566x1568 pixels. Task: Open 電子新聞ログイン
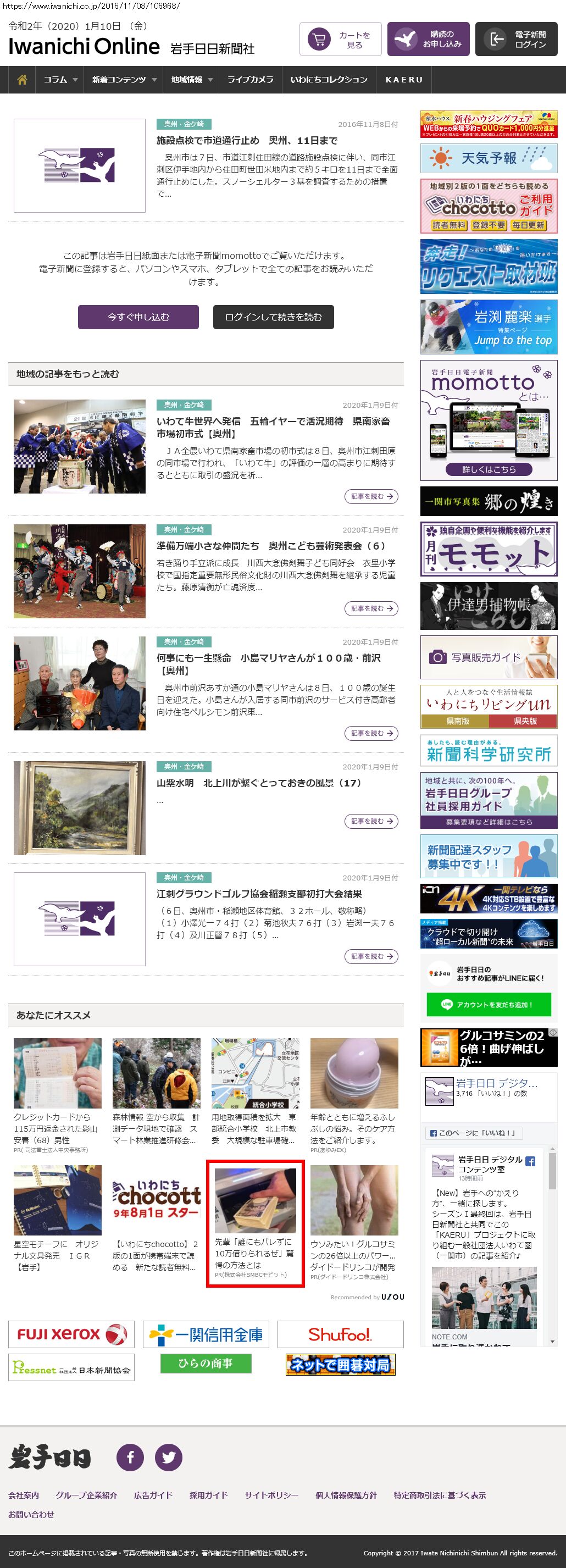pos(515,40)
